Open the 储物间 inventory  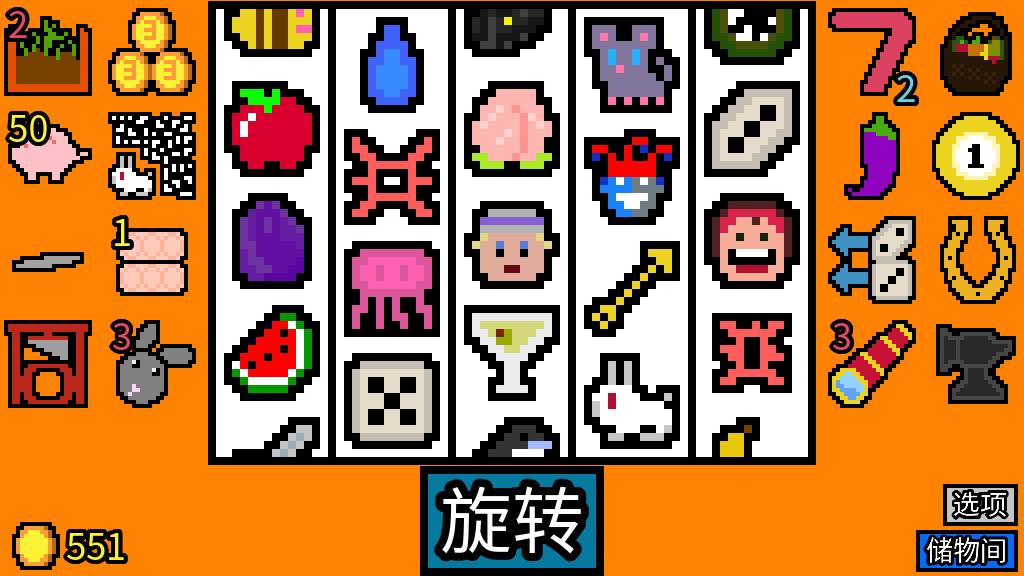click(x=966, y=550)
